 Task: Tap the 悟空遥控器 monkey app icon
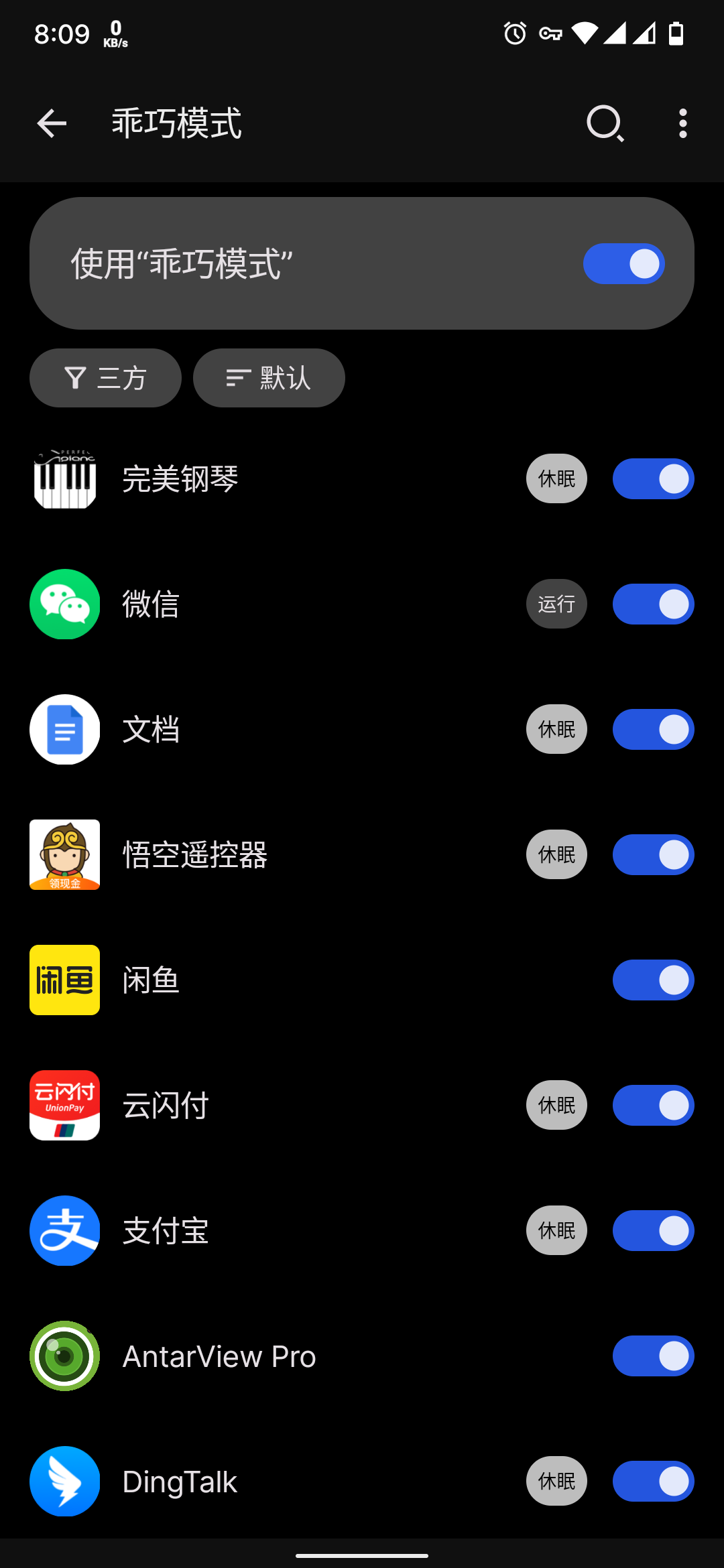[64, 854]
